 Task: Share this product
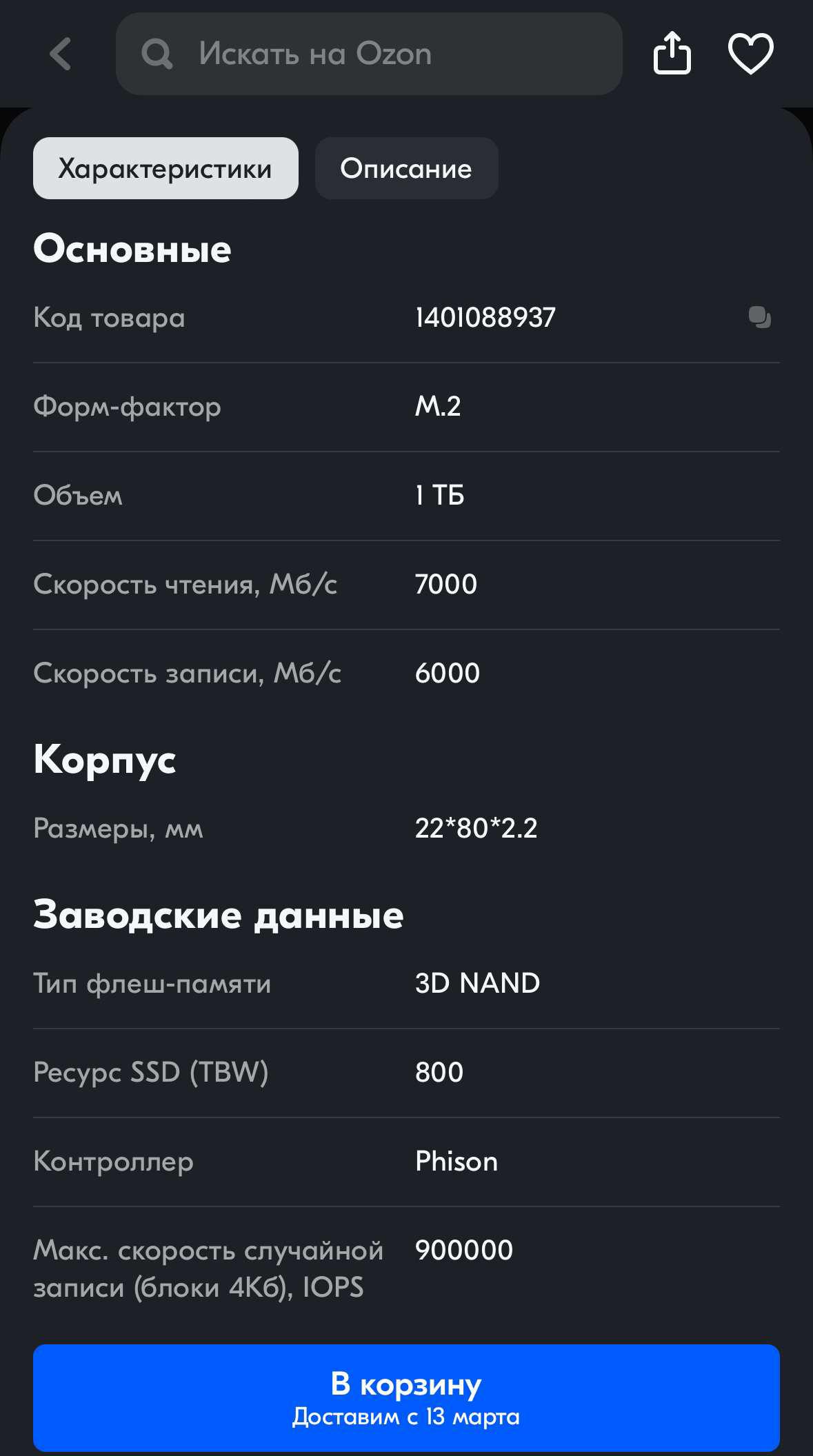[672, 53]
